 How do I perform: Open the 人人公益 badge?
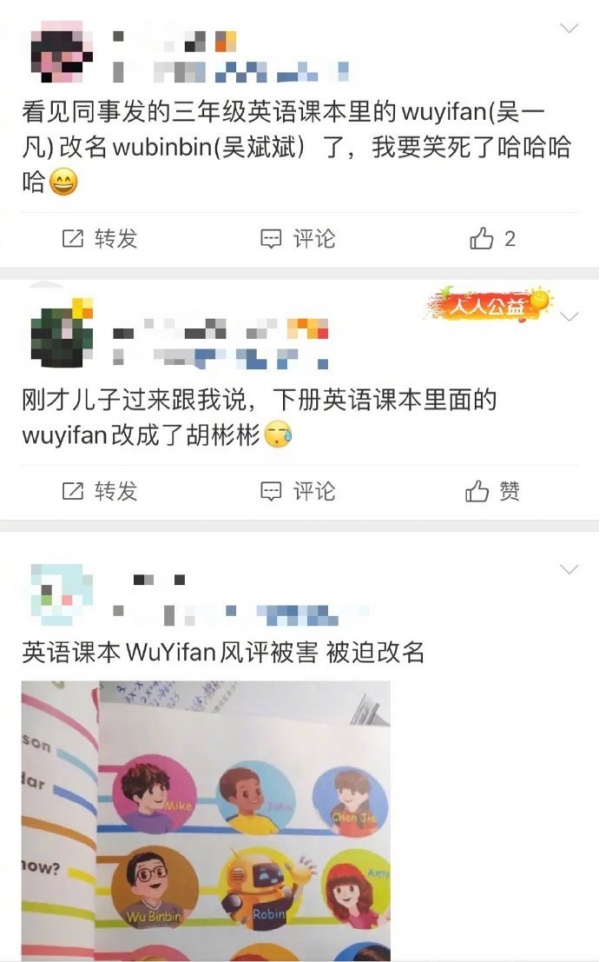pyautogui.click(x=488, y=304)
